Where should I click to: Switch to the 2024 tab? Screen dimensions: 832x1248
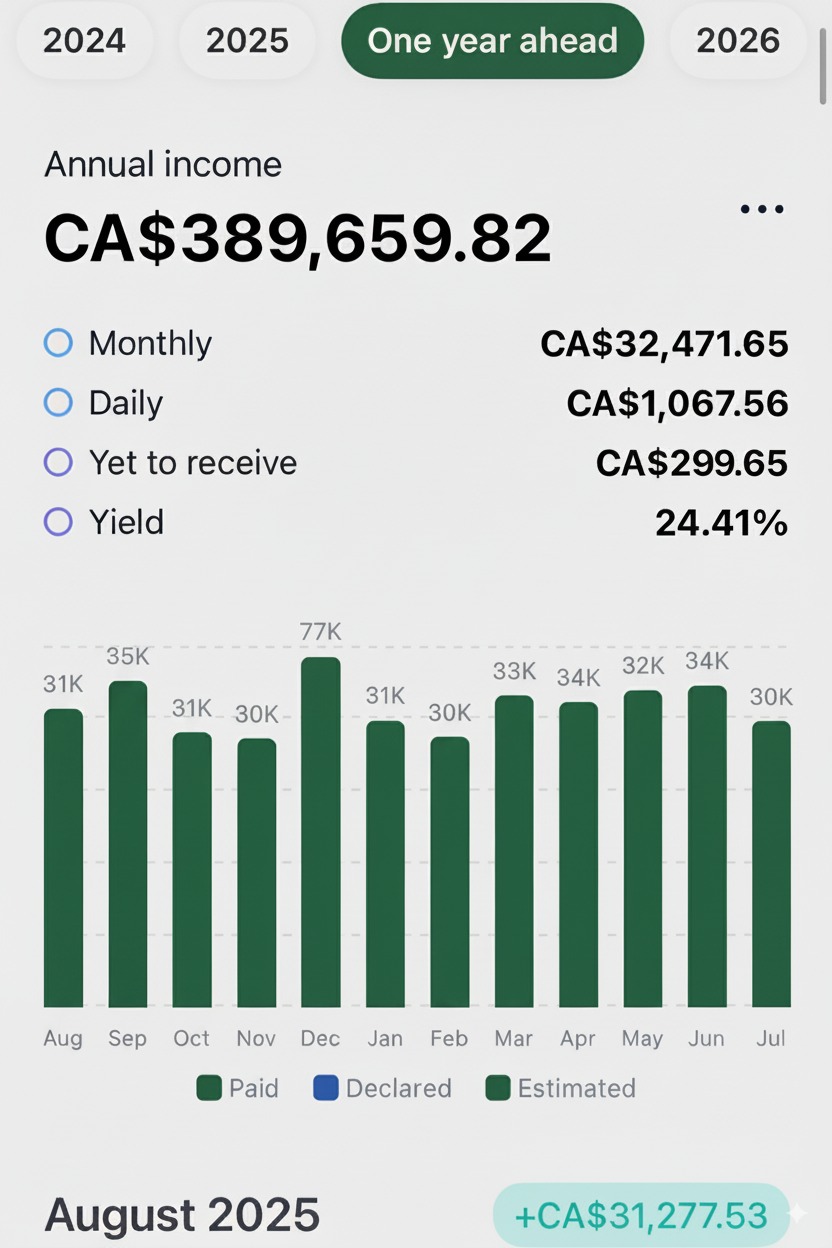[x=85, y=41]
